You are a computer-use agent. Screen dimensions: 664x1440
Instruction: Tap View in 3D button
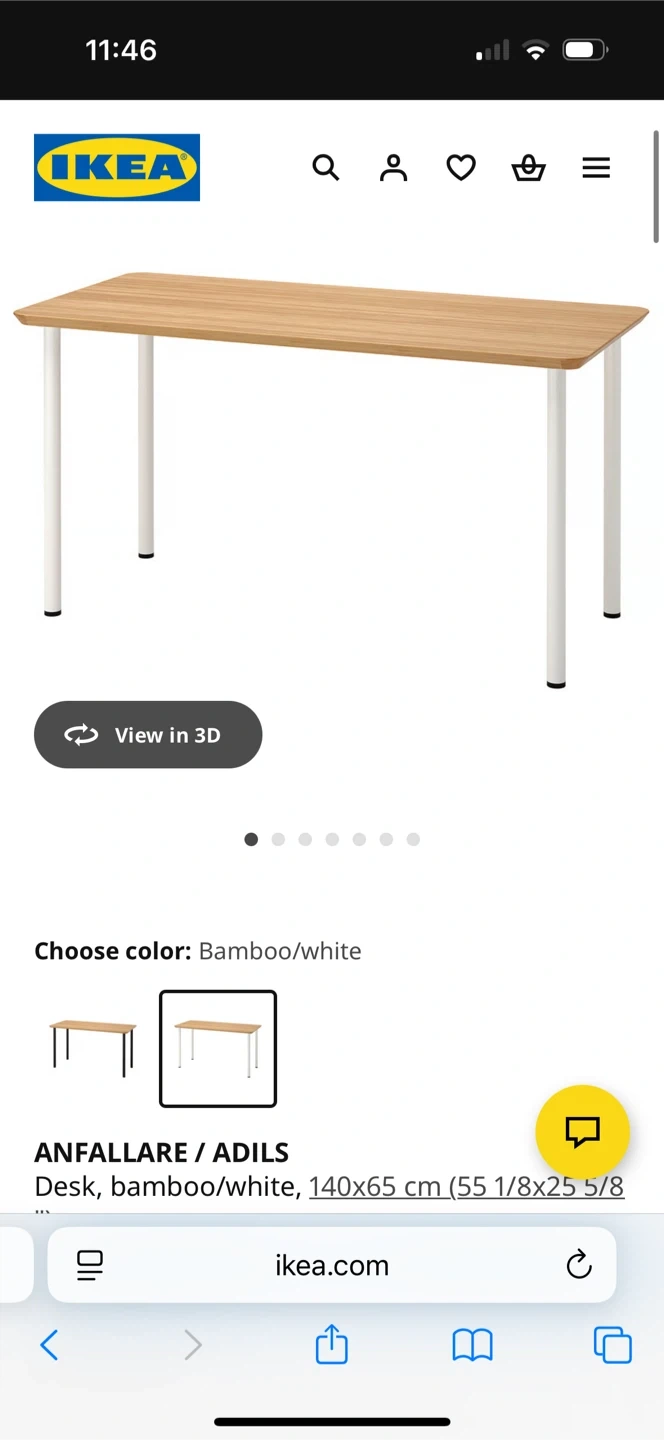pos(148,735)
